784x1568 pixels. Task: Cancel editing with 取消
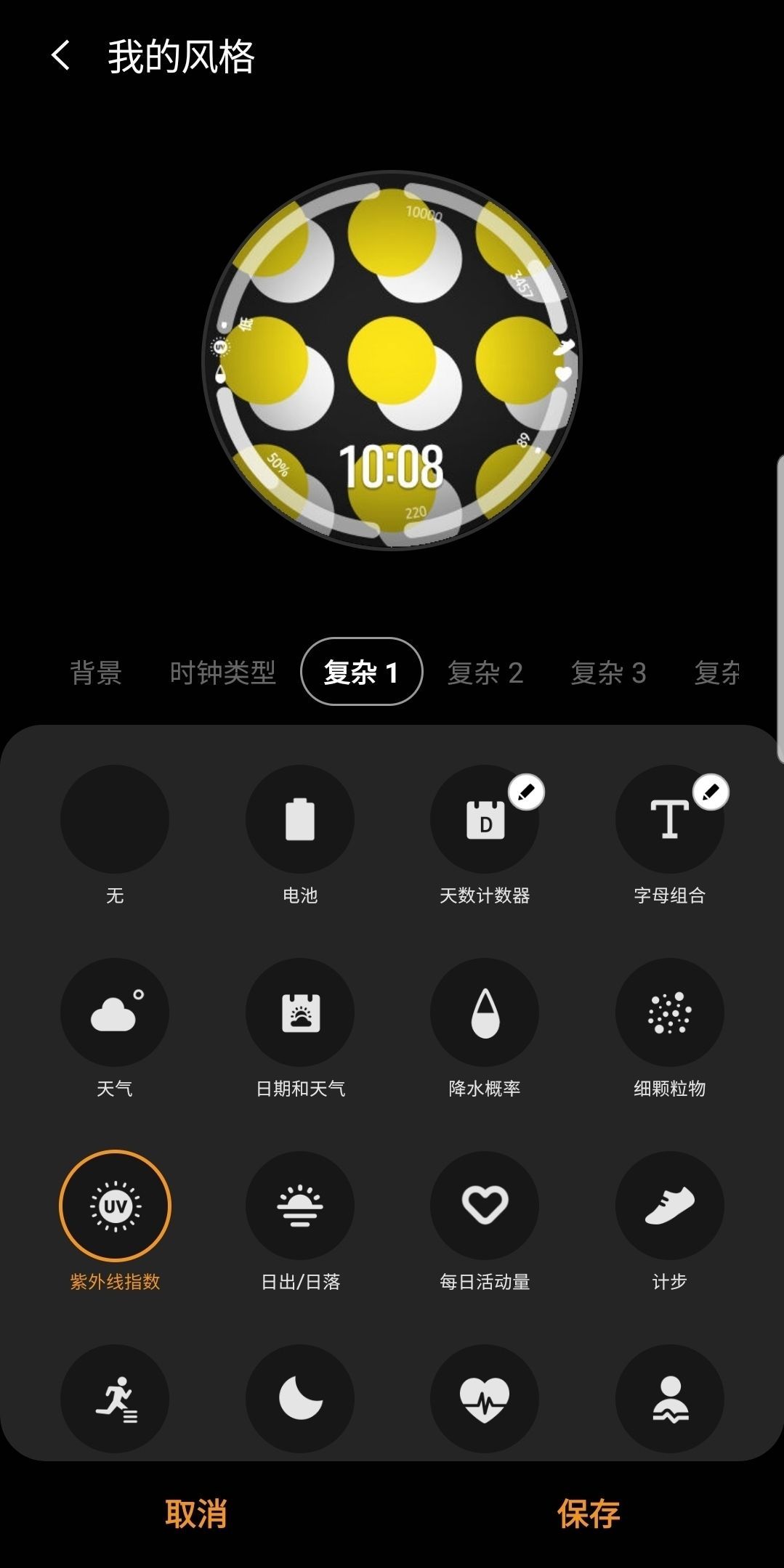[x=195, y=1516]
